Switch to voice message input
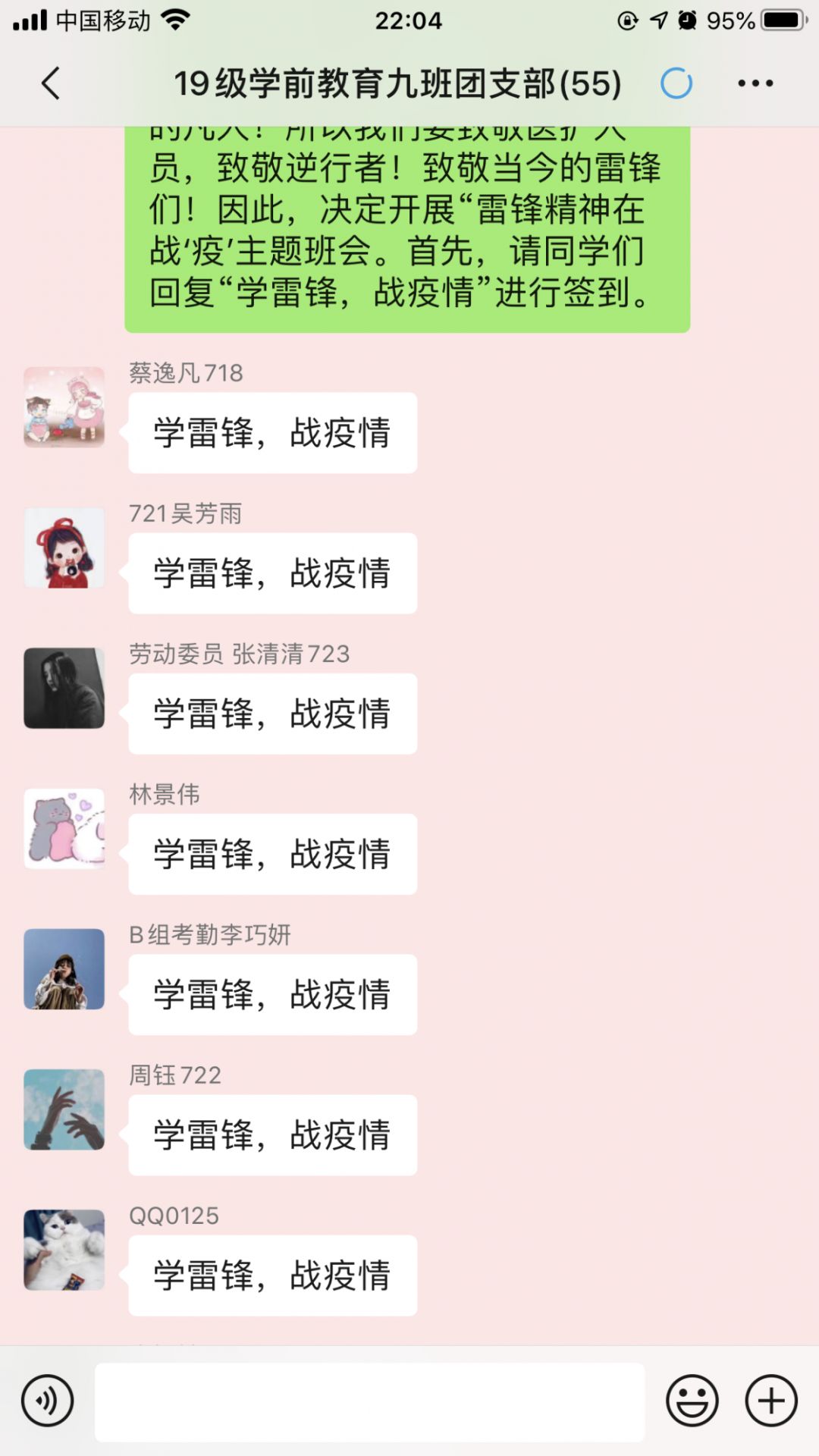 48,1401
